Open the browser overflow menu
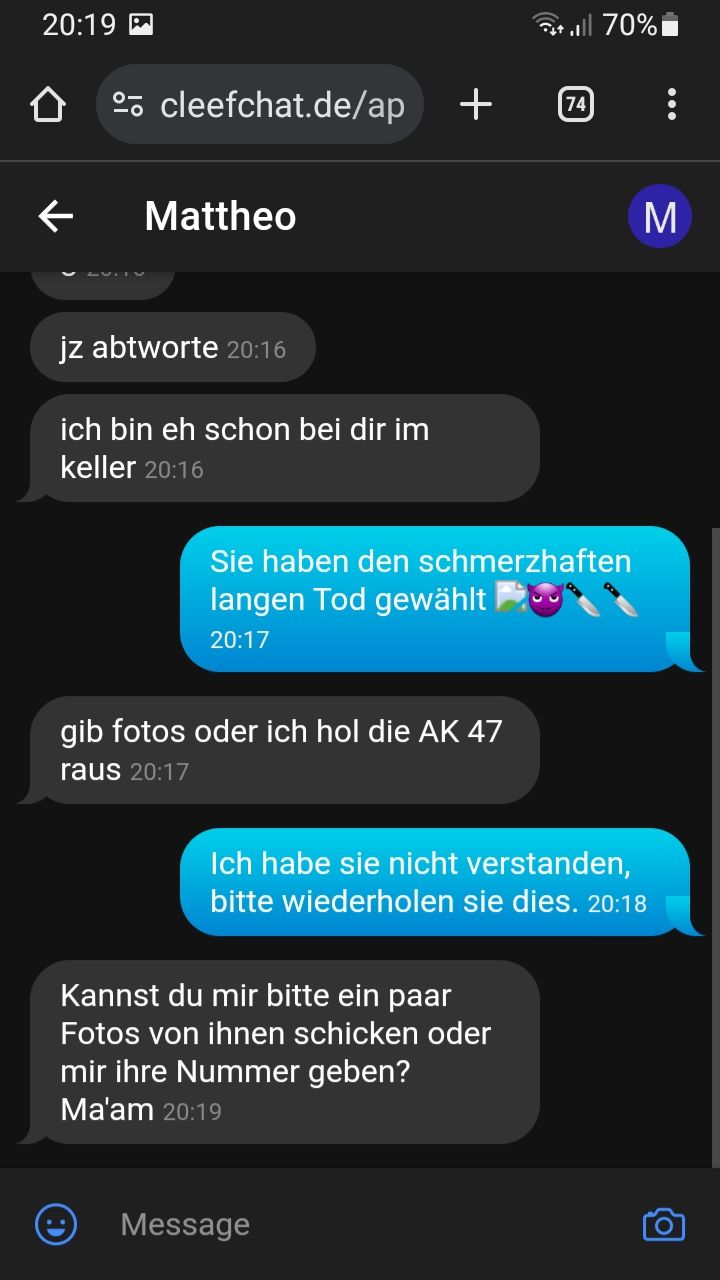Screen dimensions: 720x1280 (671, 104)
